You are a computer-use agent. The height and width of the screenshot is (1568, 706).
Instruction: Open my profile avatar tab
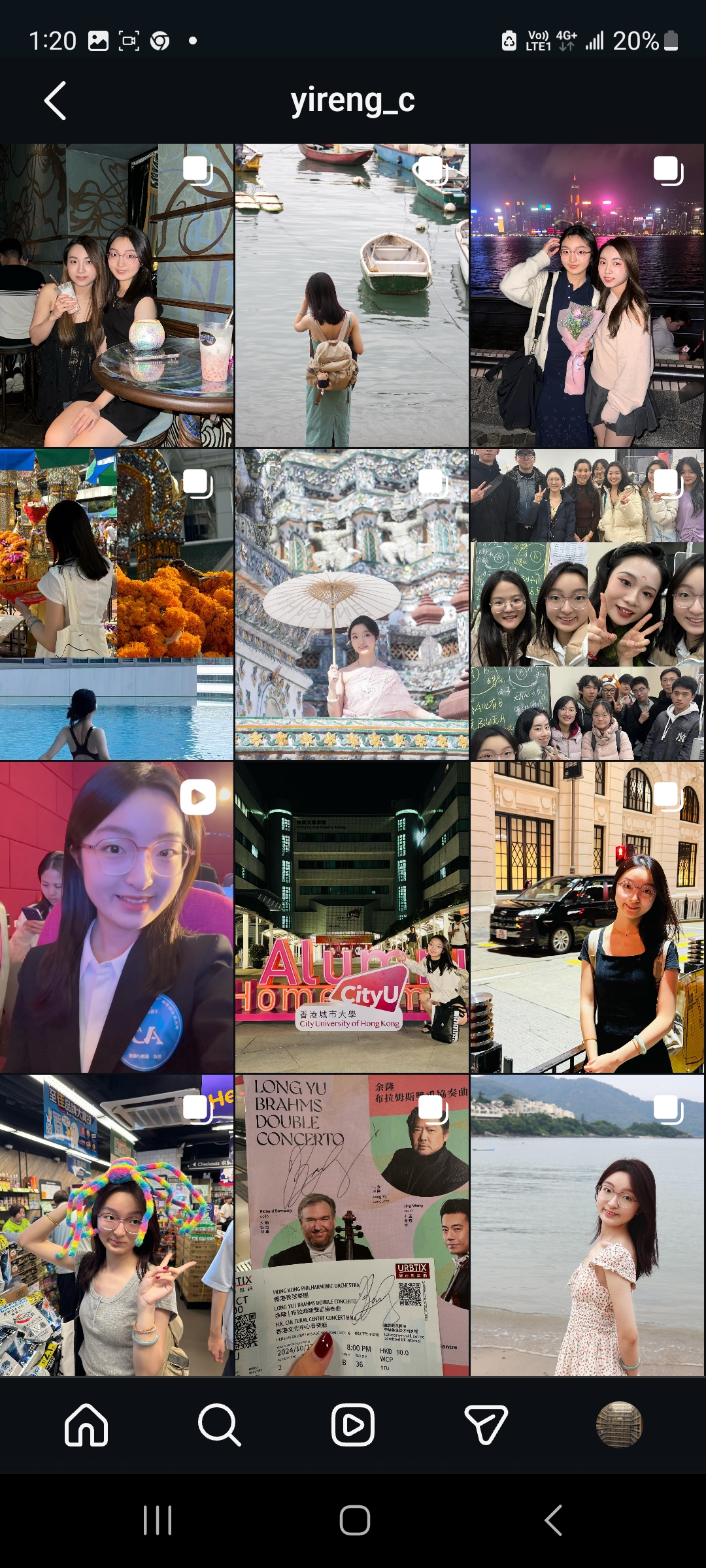coord(619,1425)
